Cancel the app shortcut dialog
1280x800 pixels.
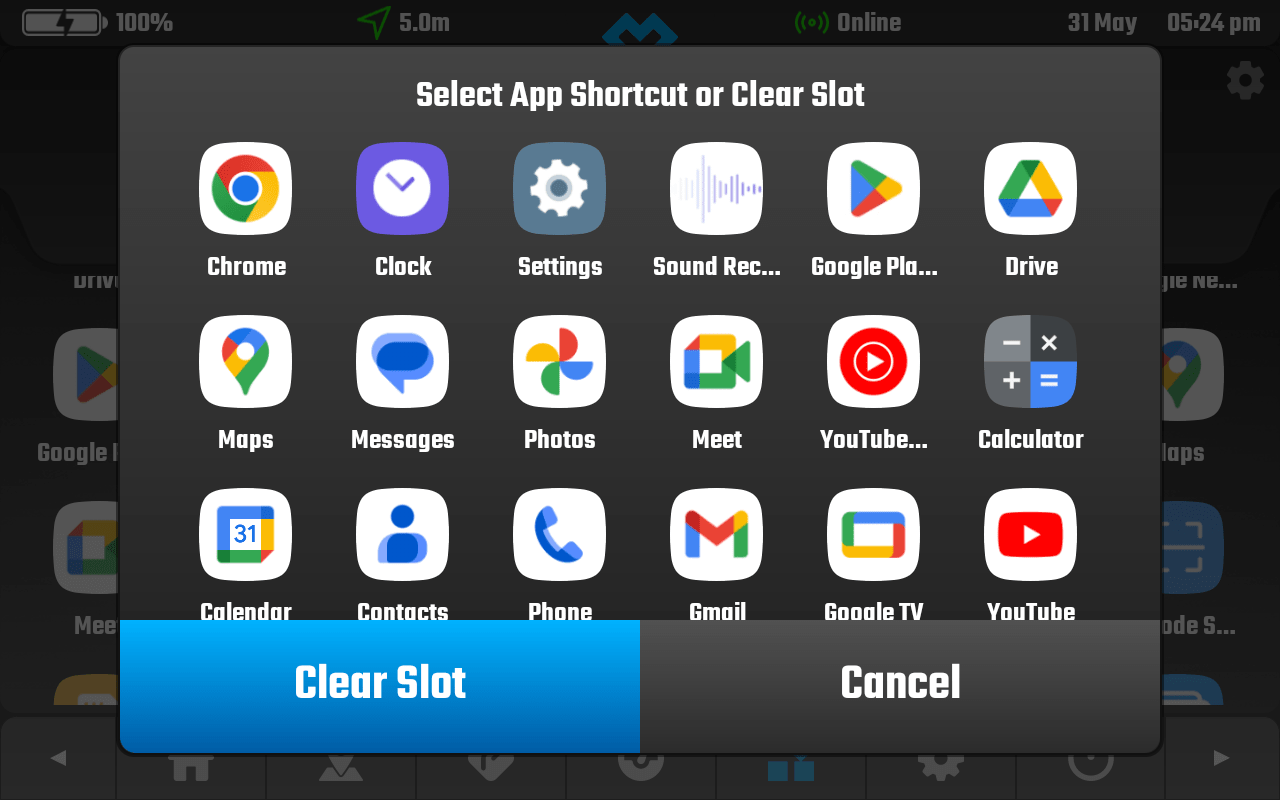pyautogui.click(x=900, y=685)
